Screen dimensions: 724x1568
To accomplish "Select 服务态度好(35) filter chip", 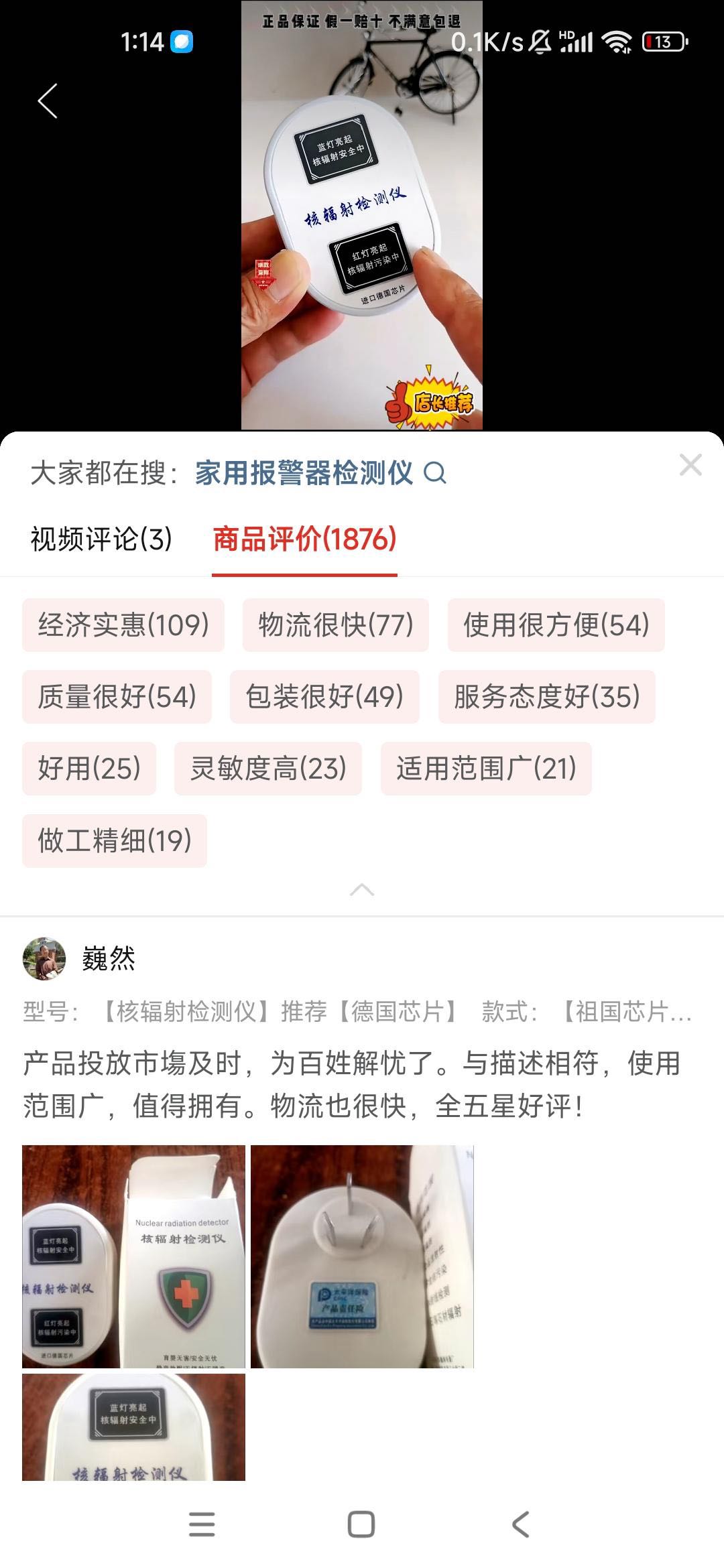I will click(x=546, y=696).
